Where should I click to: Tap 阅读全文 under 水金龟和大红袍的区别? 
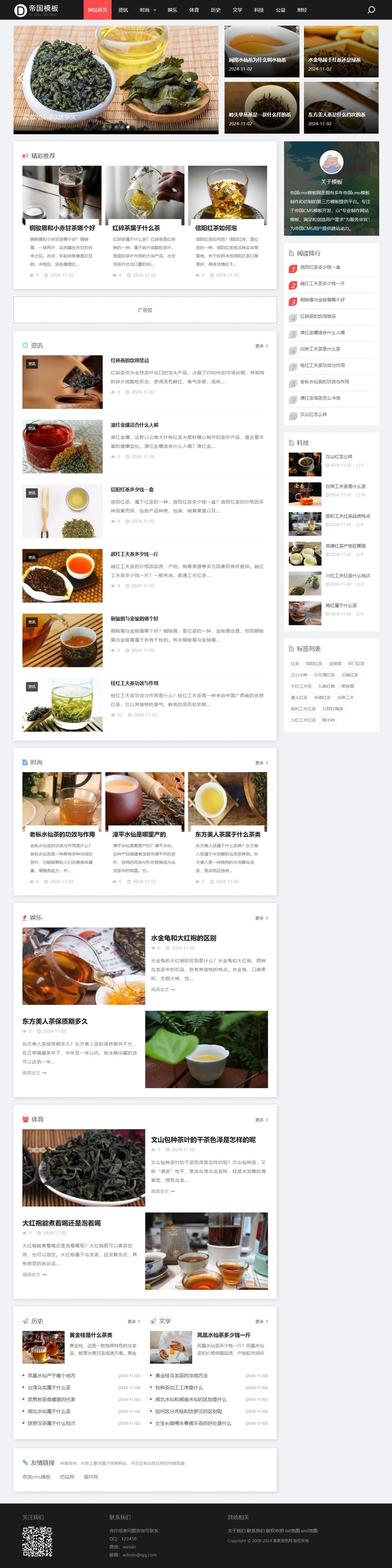click(163, 990)
